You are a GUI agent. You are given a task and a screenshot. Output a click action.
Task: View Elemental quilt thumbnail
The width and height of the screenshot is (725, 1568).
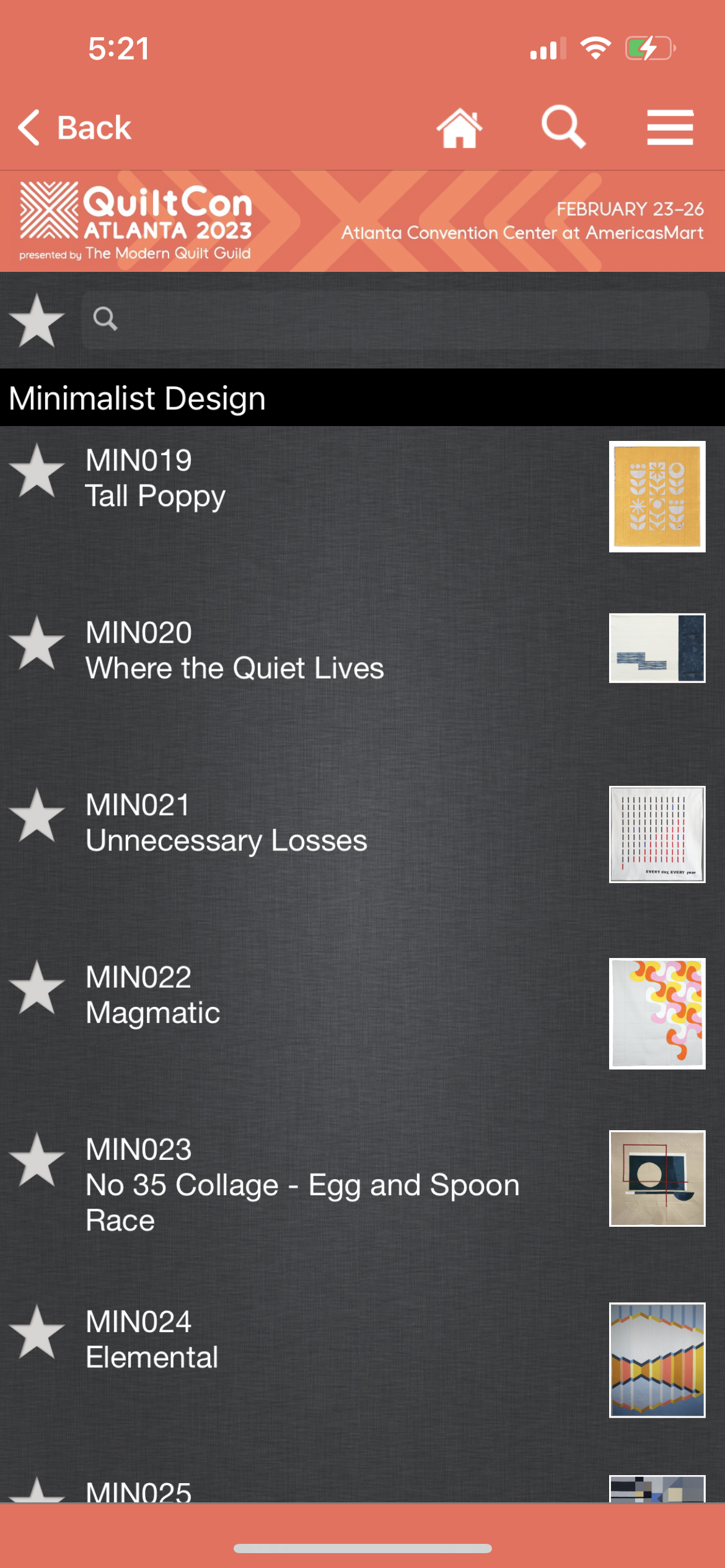[x=657, y=1359]
